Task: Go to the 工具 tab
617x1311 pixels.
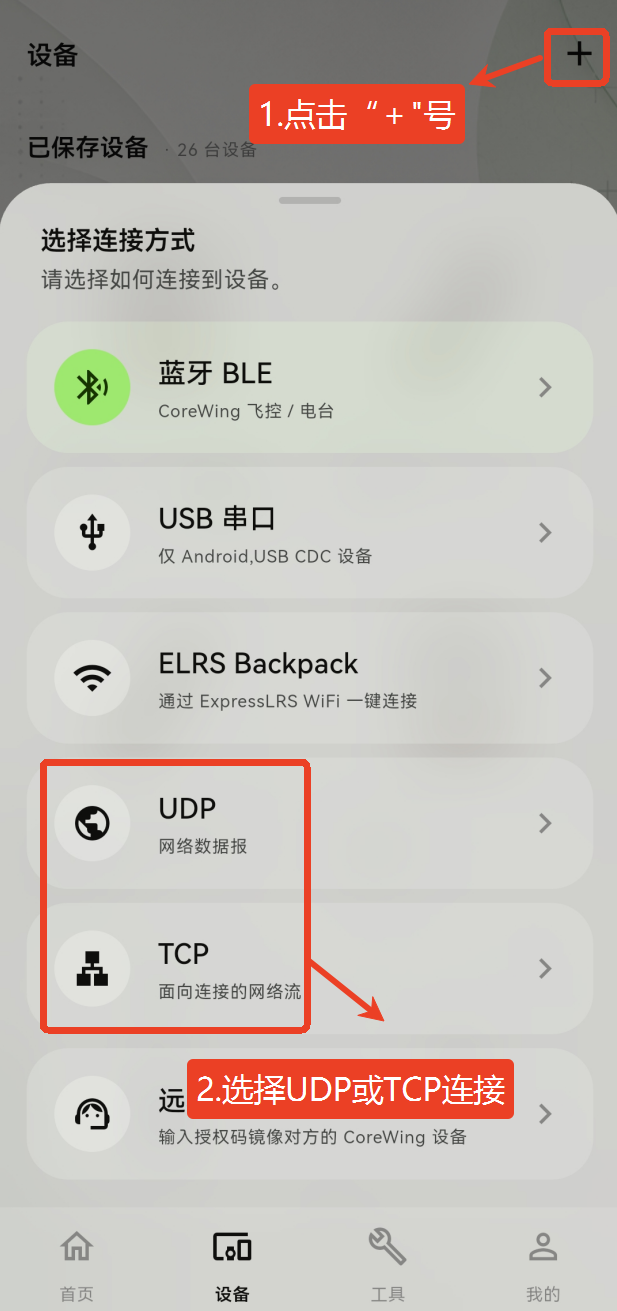Action: pyautogui.click(x=387, y=1264)
